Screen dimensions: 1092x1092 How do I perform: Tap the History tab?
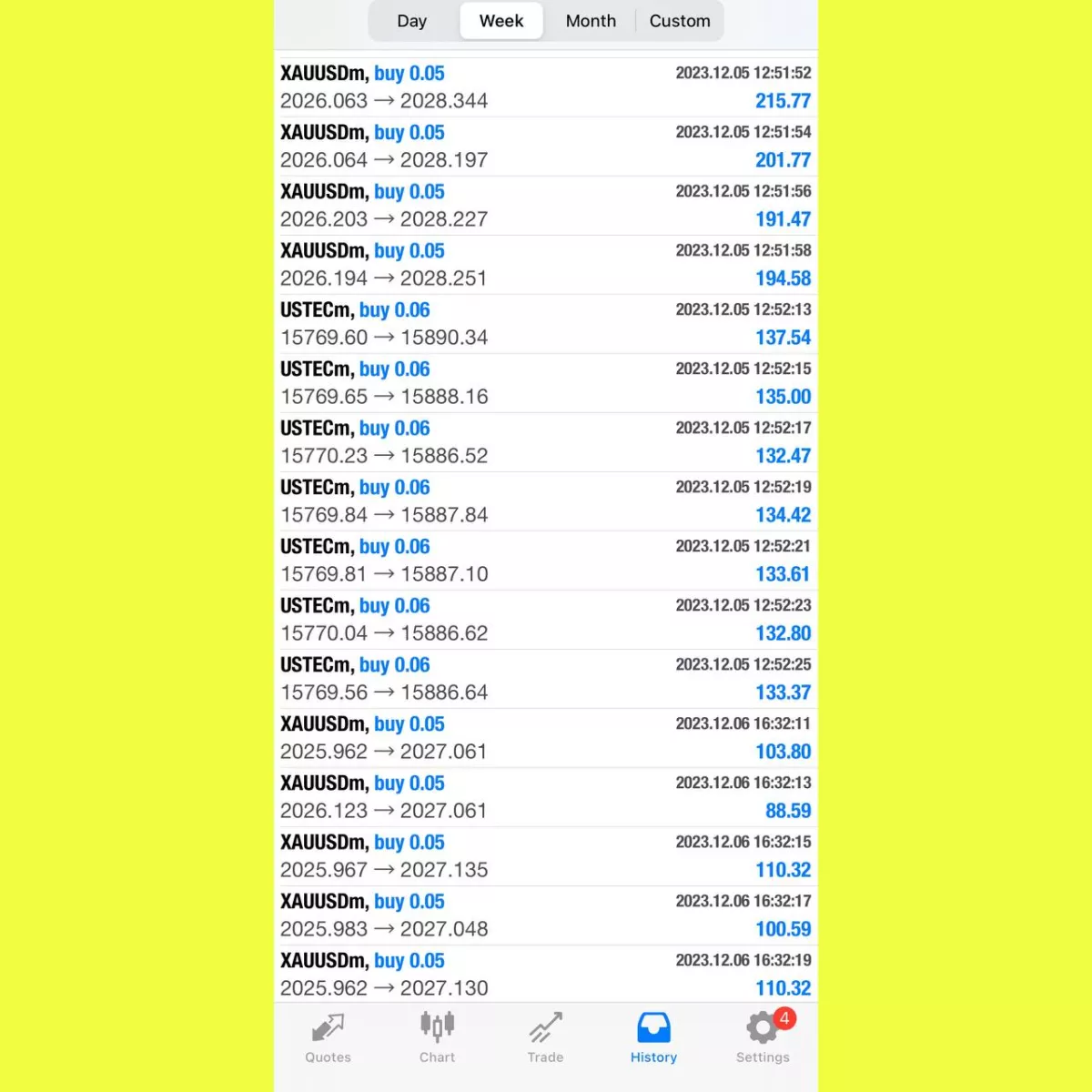[x=653, y=1037]
